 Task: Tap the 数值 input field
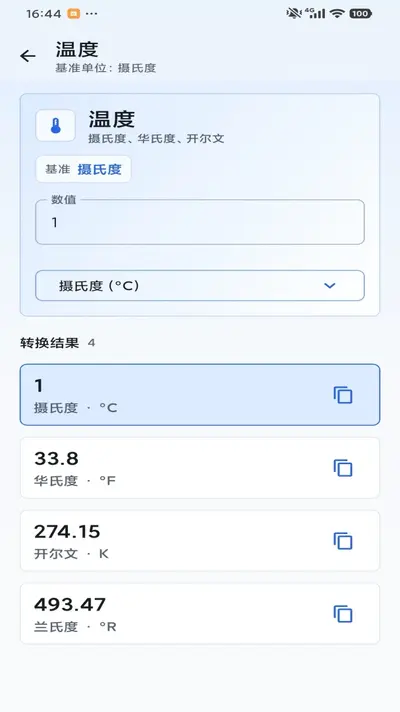(200, 222)
